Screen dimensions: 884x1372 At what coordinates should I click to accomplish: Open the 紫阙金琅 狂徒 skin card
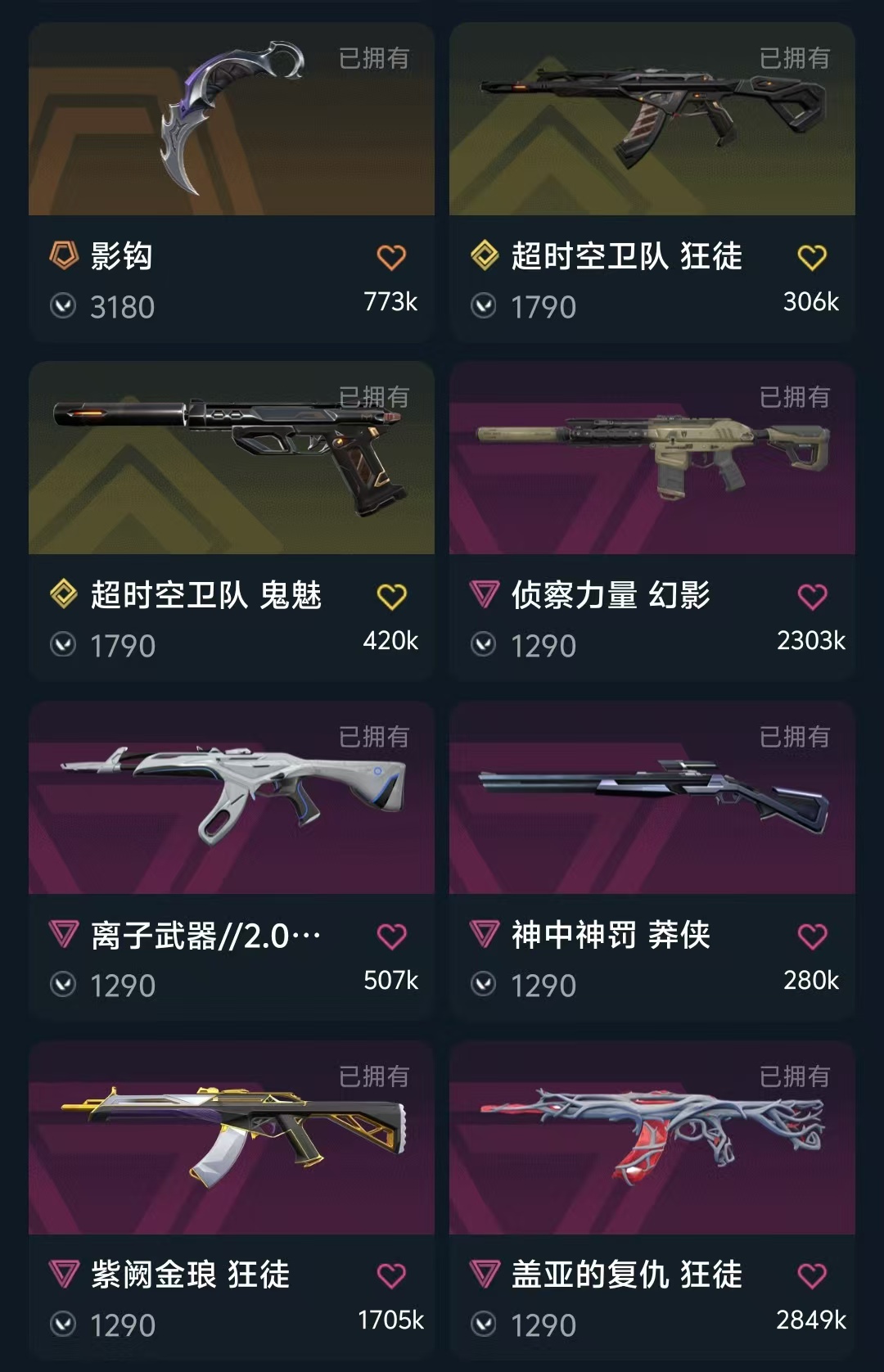[x=232, y=1138]
